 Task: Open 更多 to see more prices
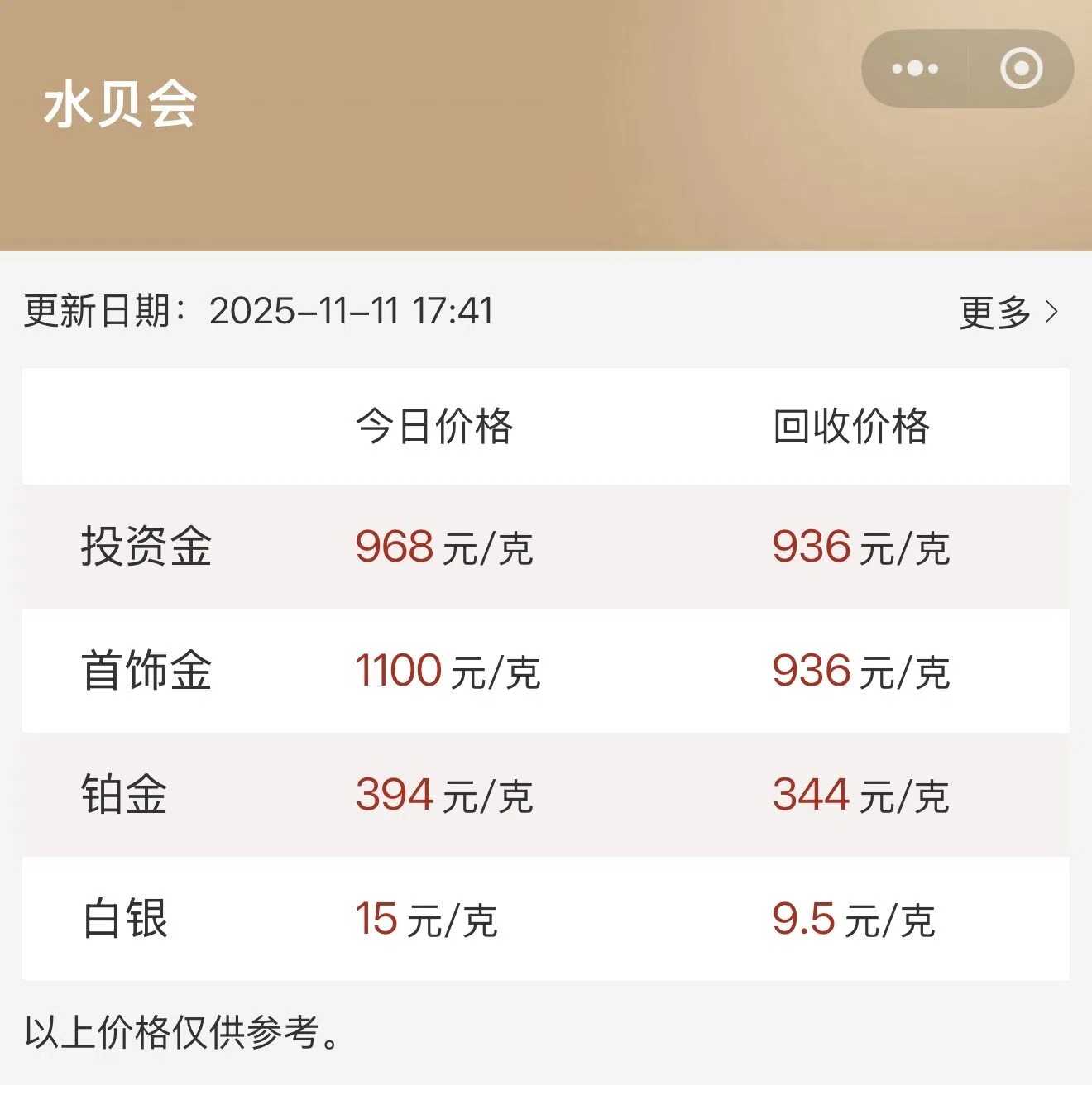pos(1008,312)
